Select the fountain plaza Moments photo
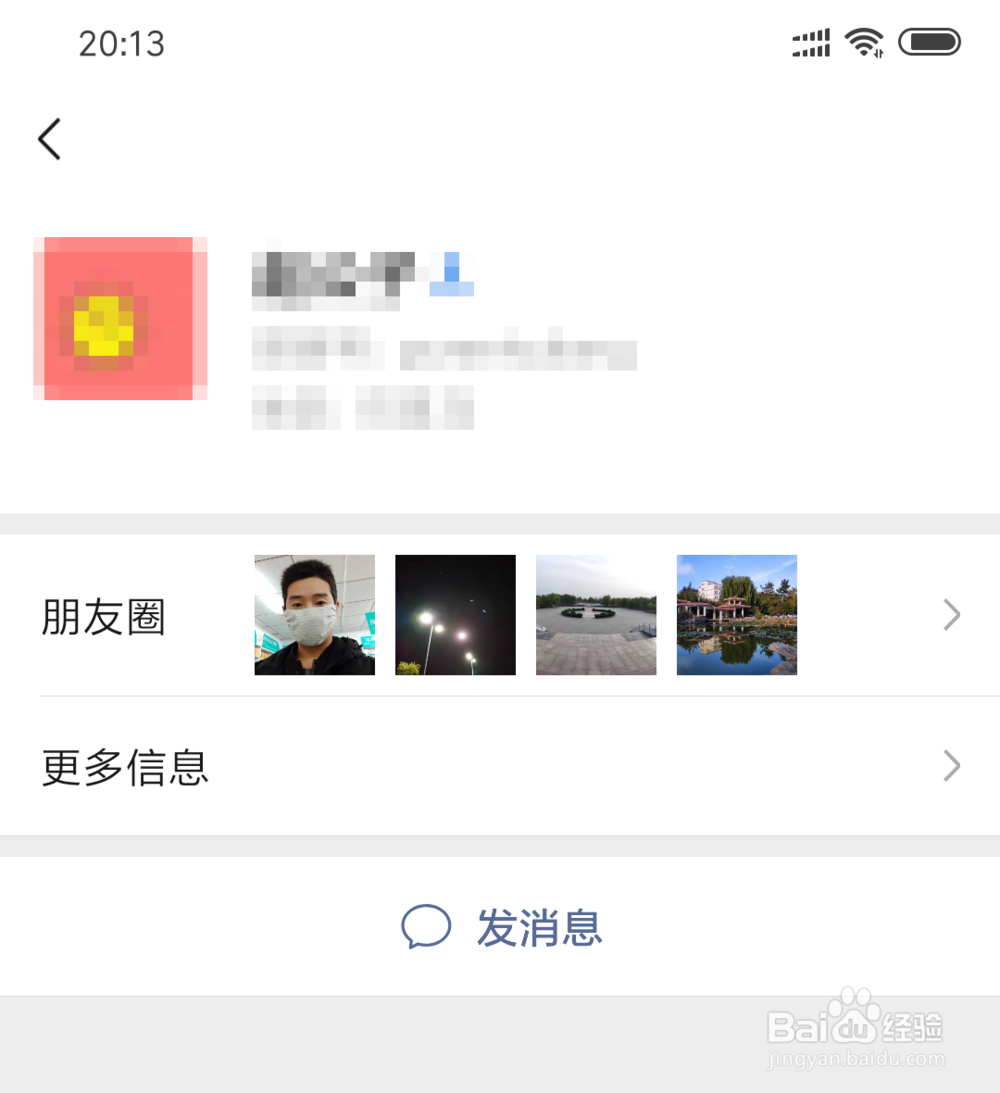Viewport: 1000px width, 1093px height. point(596,614)
